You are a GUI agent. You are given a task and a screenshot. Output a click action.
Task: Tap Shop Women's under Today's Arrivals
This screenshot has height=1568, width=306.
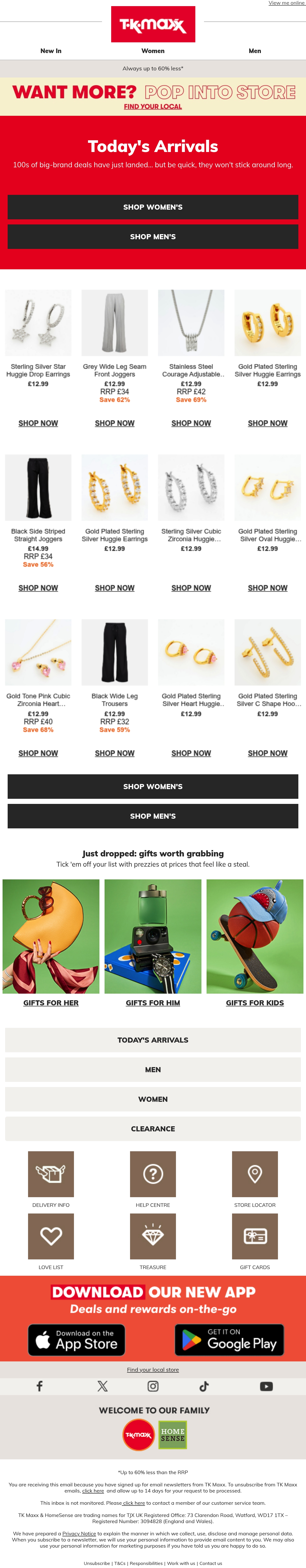153,207
